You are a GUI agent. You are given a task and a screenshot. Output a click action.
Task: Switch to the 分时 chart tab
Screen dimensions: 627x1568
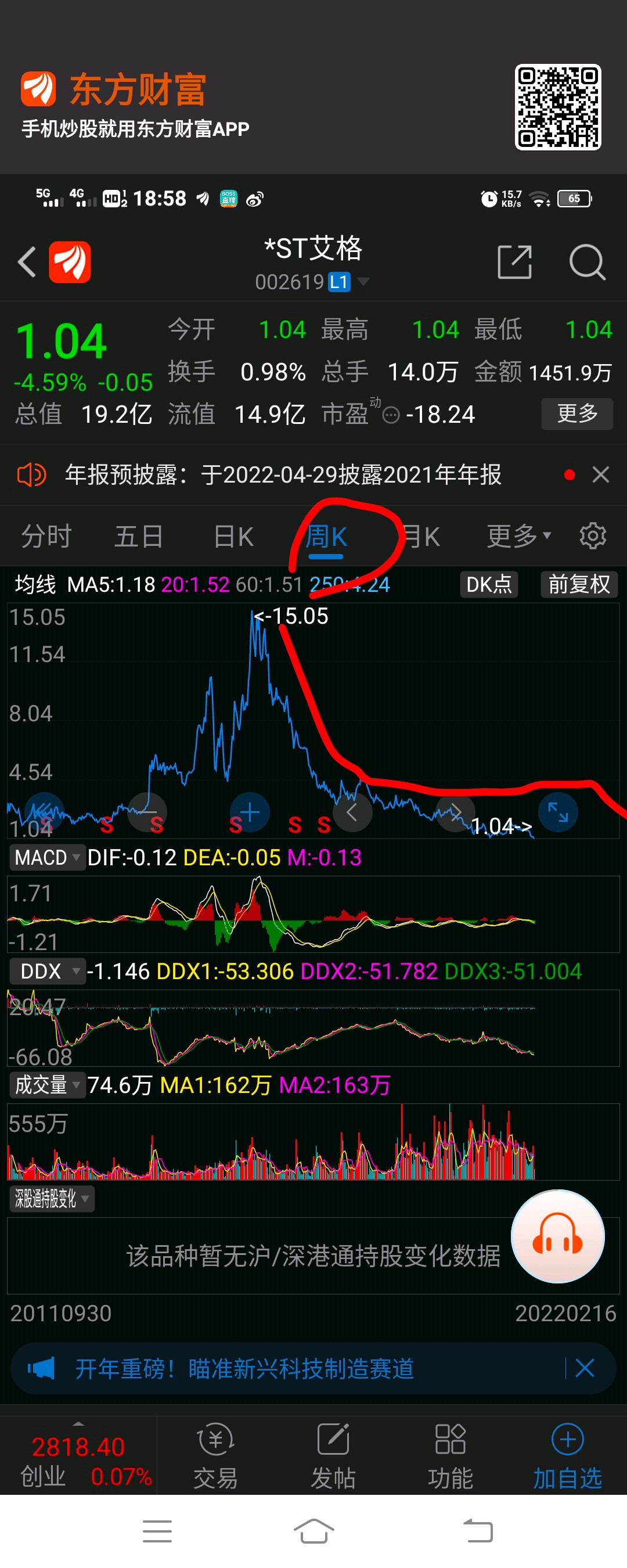[47, 537]
